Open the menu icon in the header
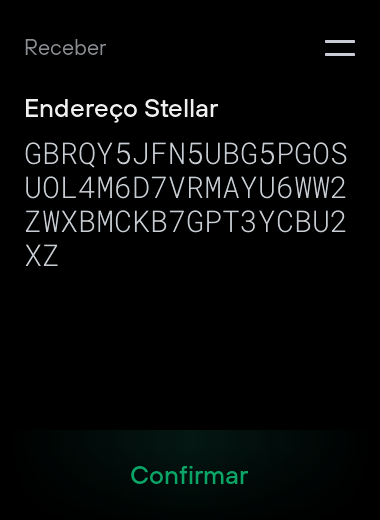The image size is (380, 520). pos(340,48)
